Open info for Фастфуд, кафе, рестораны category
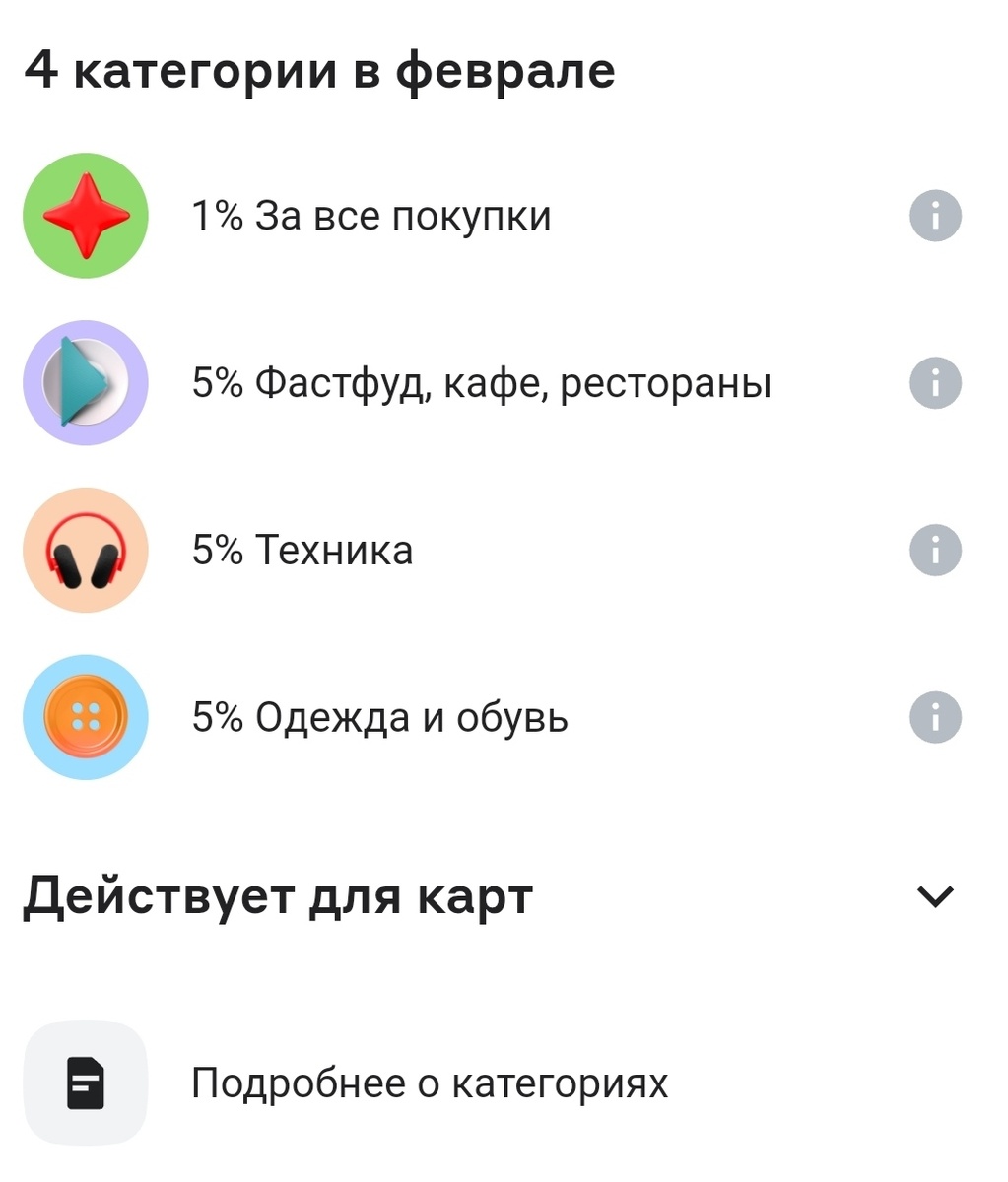 [934, 382]
